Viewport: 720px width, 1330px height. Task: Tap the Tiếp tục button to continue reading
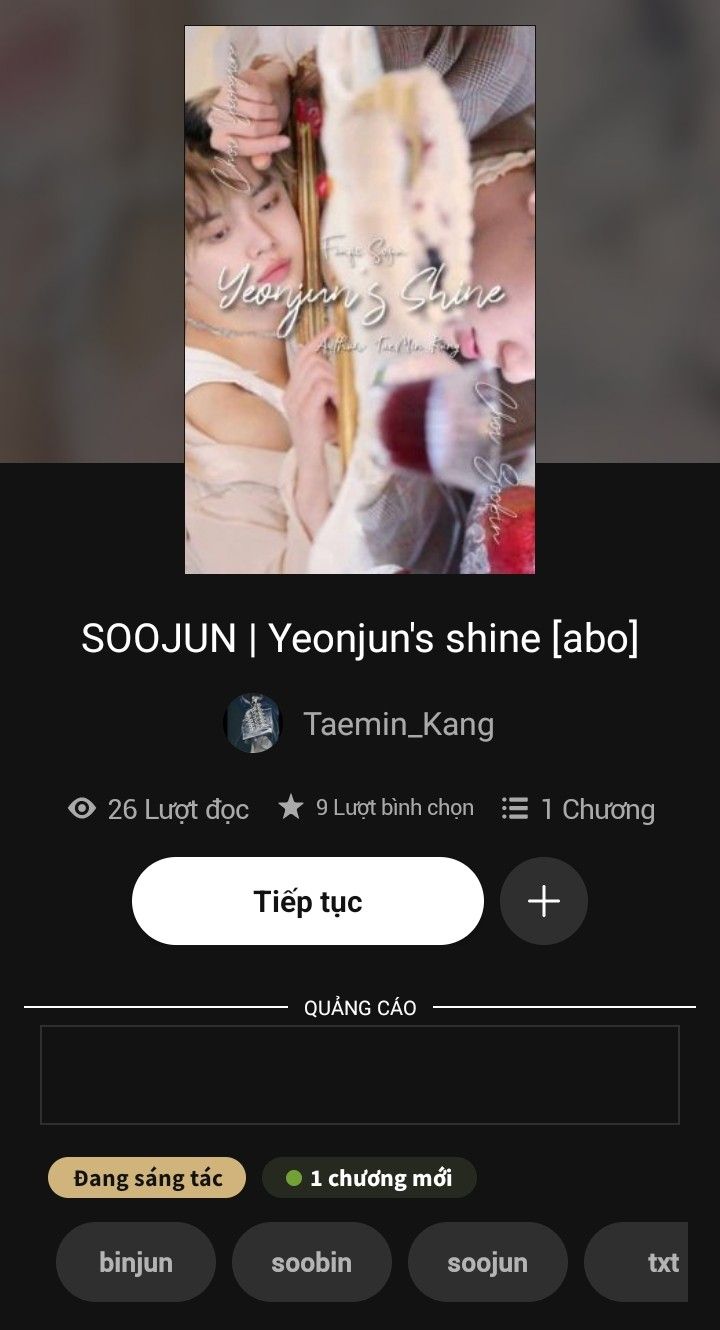tap(307, 901)
